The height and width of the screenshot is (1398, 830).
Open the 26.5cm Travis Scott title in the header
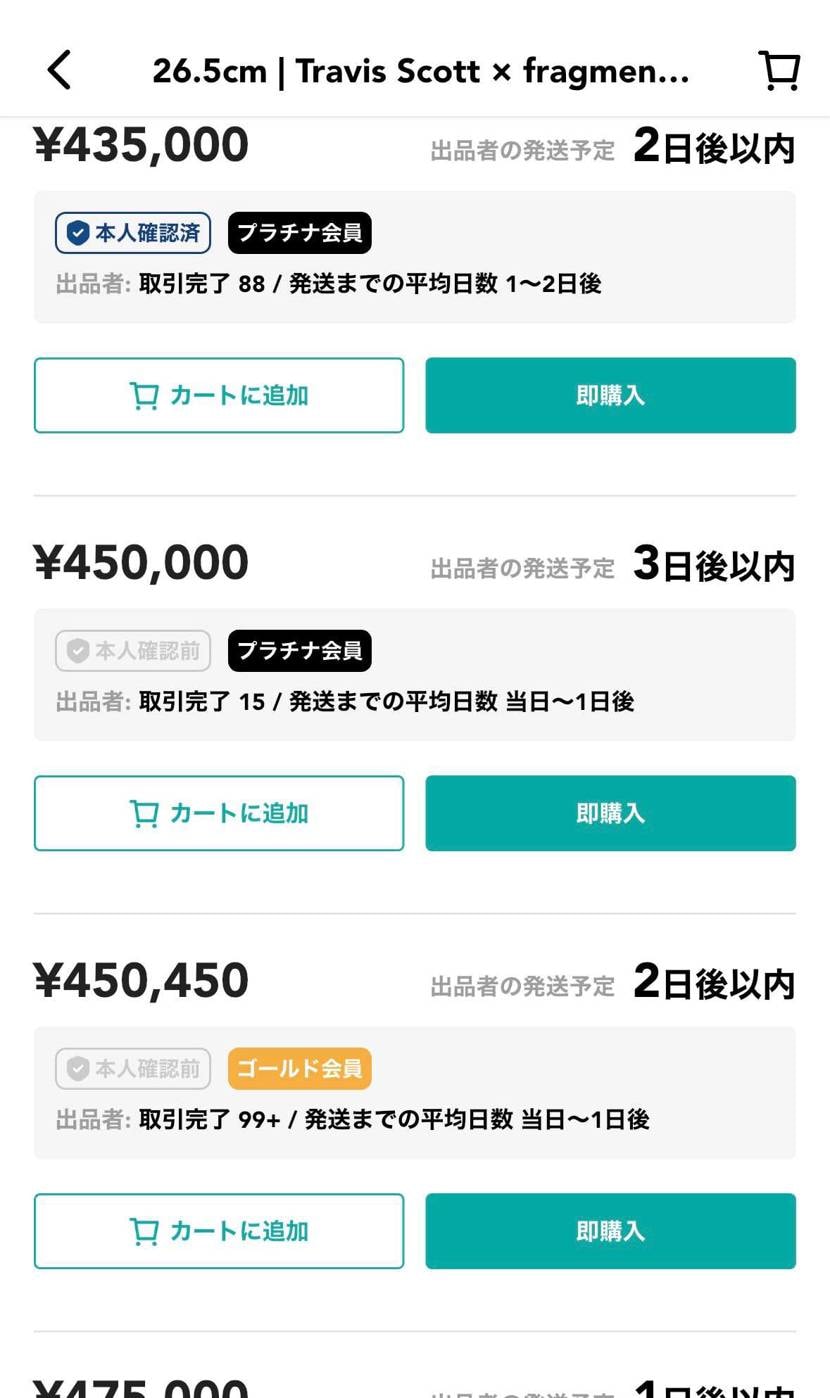(420, 70)
